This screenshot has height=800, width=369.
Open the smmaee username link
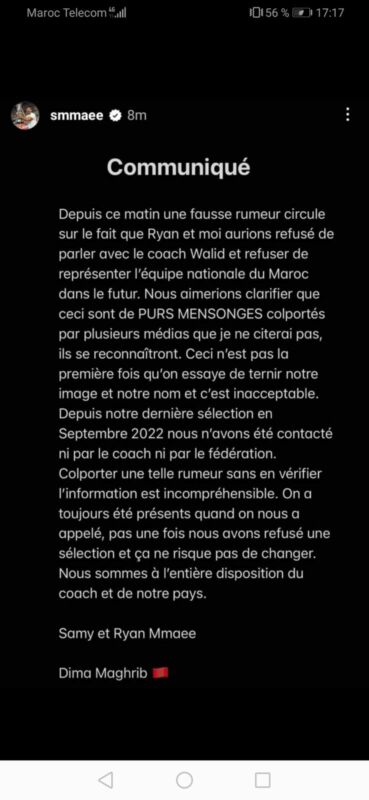click(77, 115)
